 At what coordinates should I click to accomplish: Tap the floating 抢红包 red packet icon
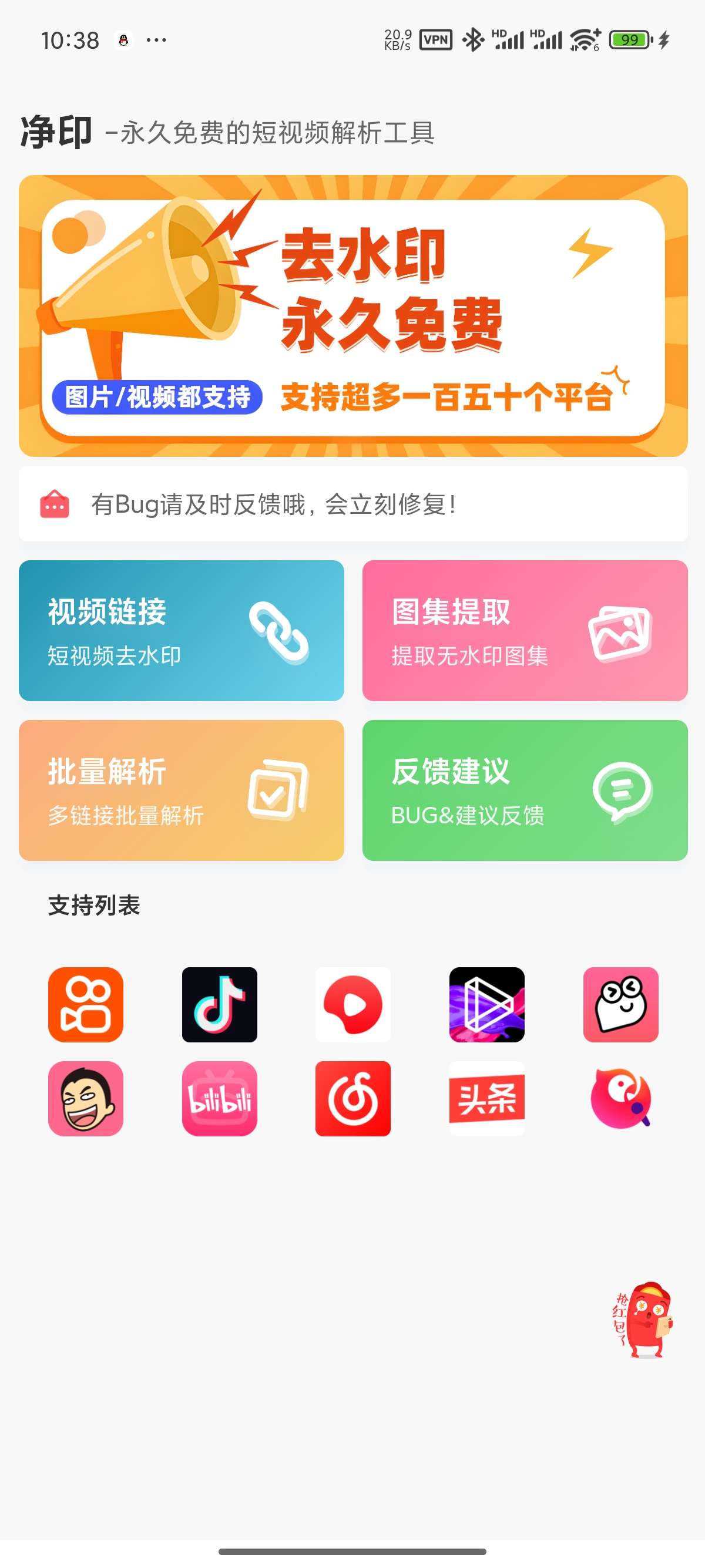pos(643,1320)
